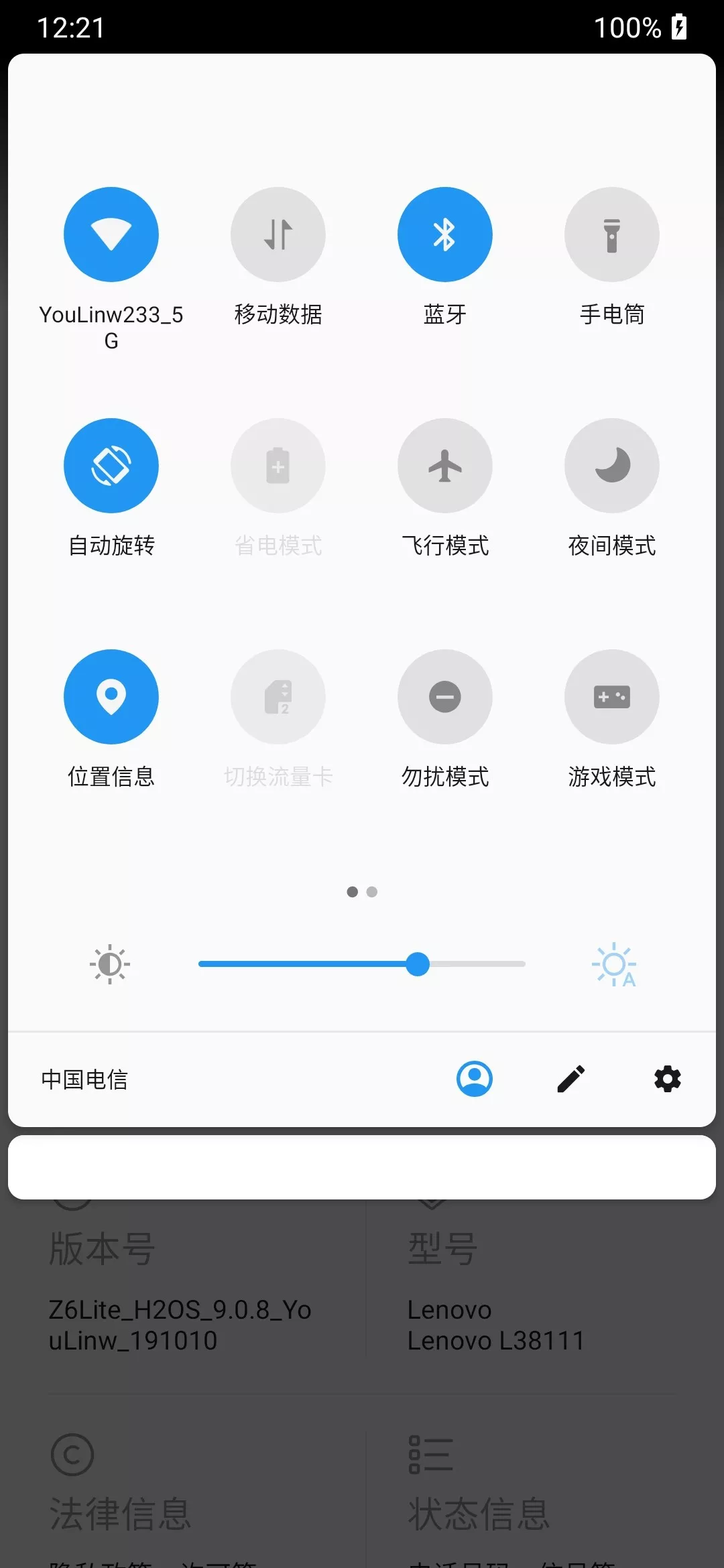Turn on the 手电筒 flashlight
Screen dimensions: 724x1568
611,235
